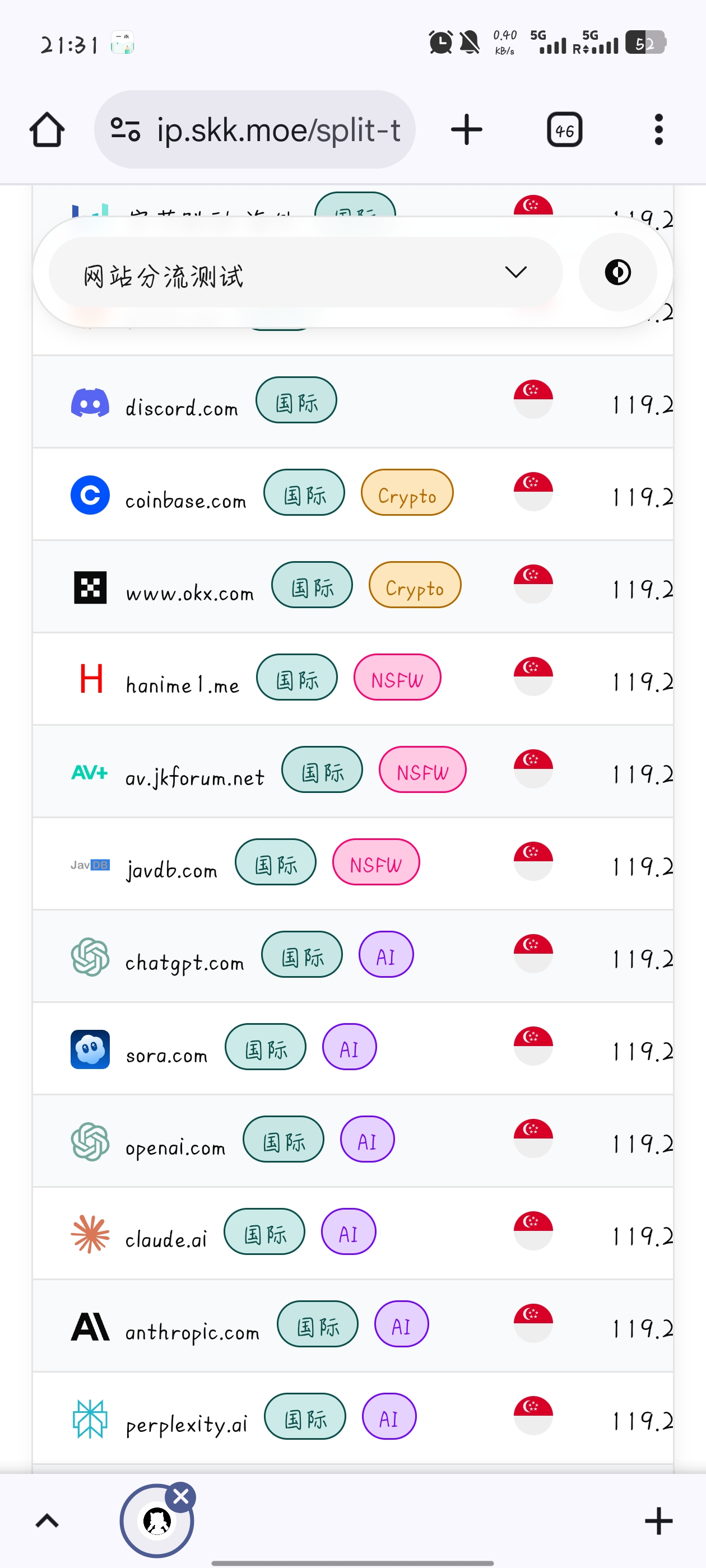Toggle the dark/light theme button

[617, 272]
